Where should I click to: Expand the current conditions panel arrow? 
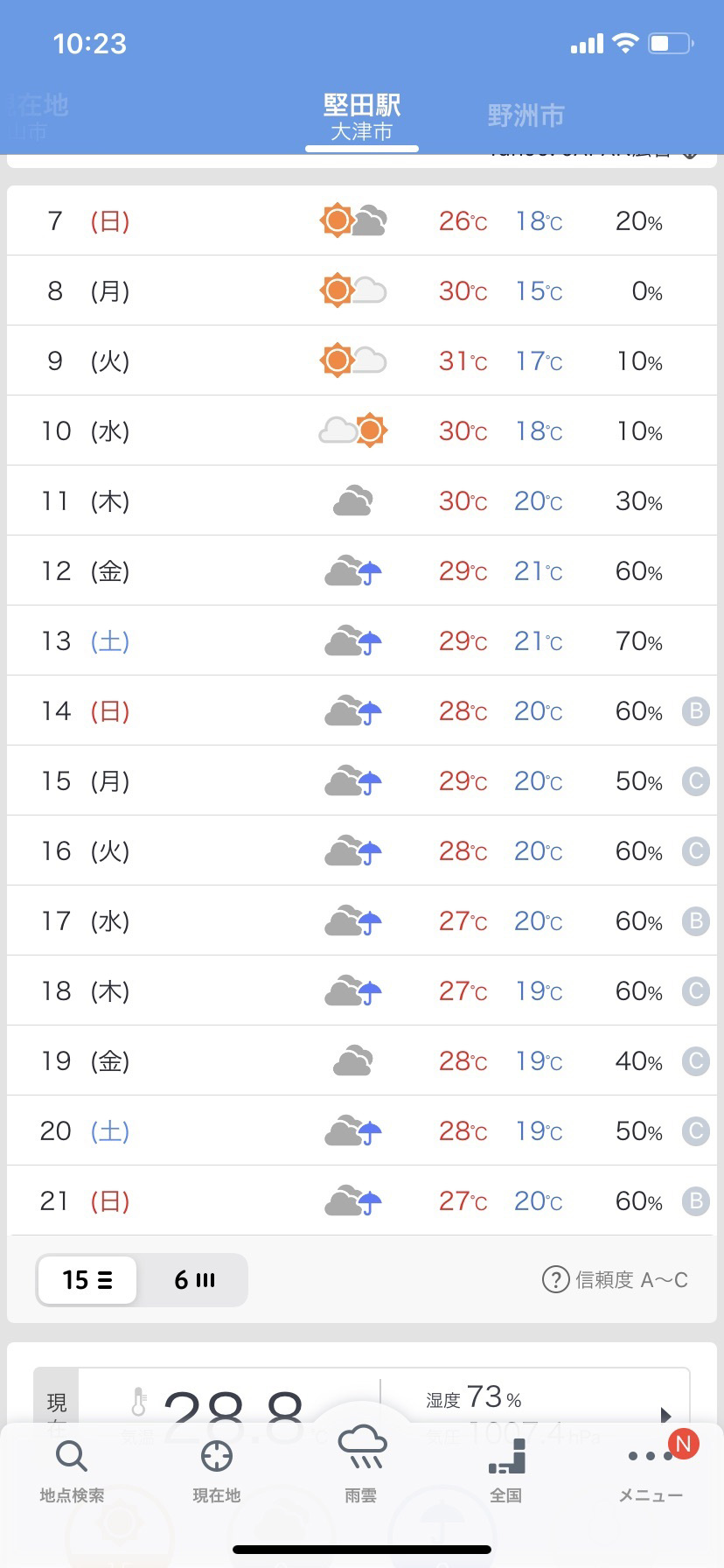pos(665,1415)
